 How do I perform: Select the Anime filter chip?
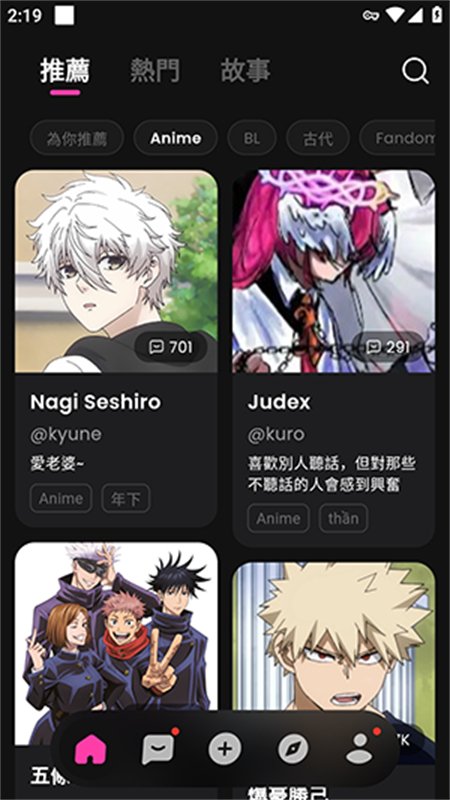click(x=176, y=138)
